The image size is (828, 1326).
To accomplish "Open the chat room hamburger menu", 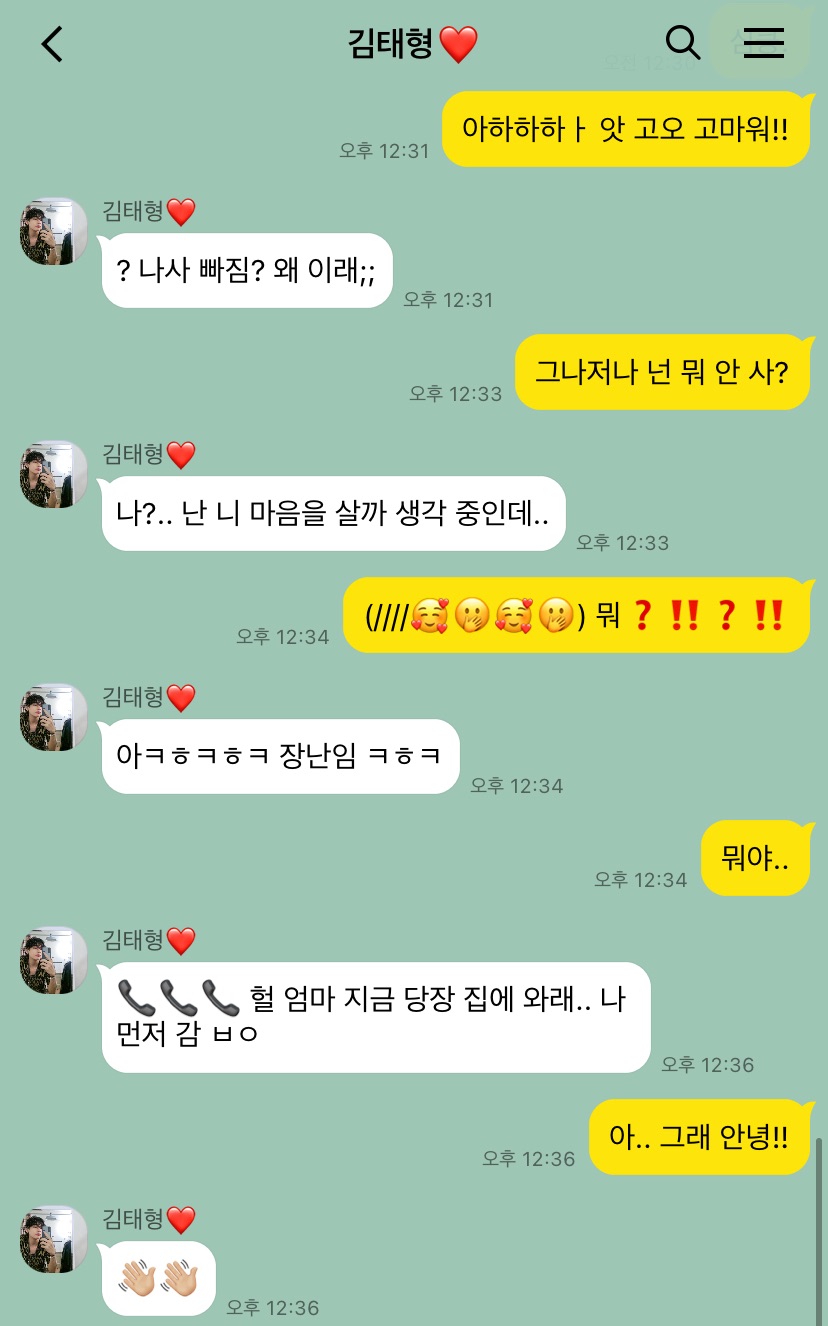I will click(763, 43).
